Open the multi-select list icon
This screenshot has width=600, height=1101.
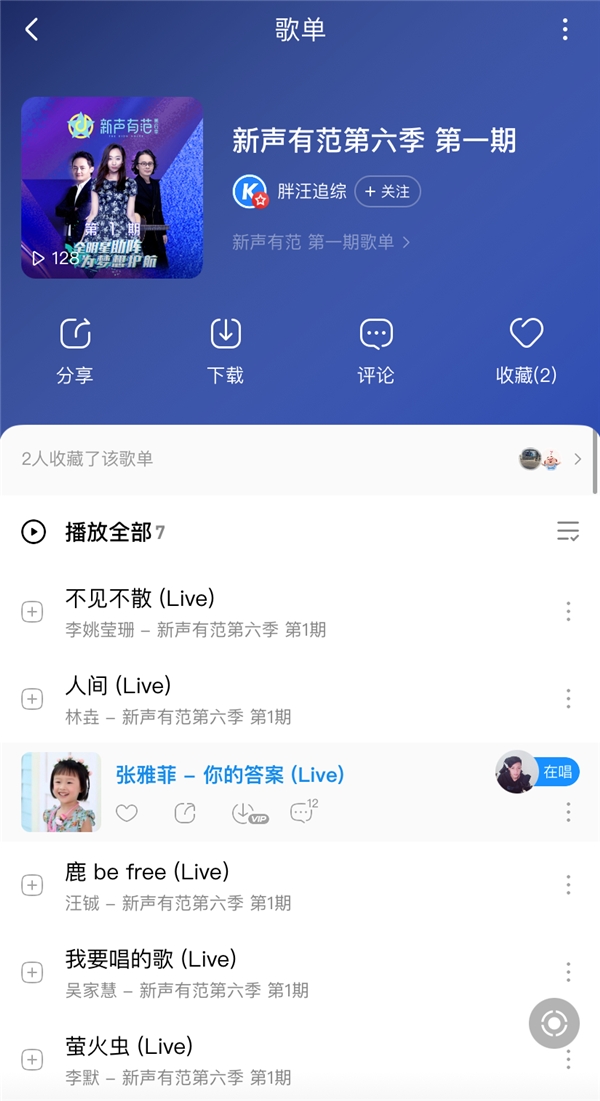[x=567, y=531]
